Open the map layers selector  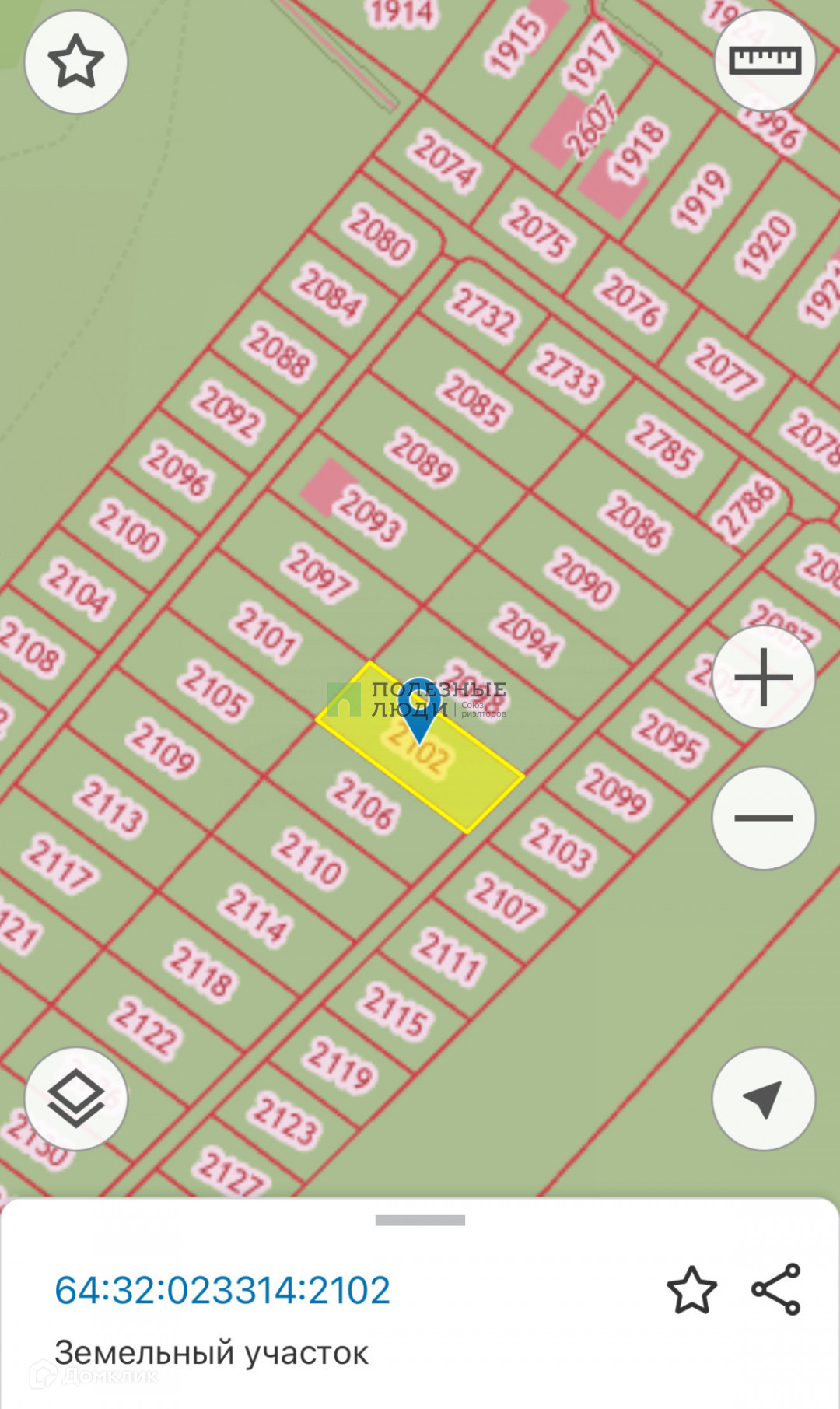pos(75,1099)
